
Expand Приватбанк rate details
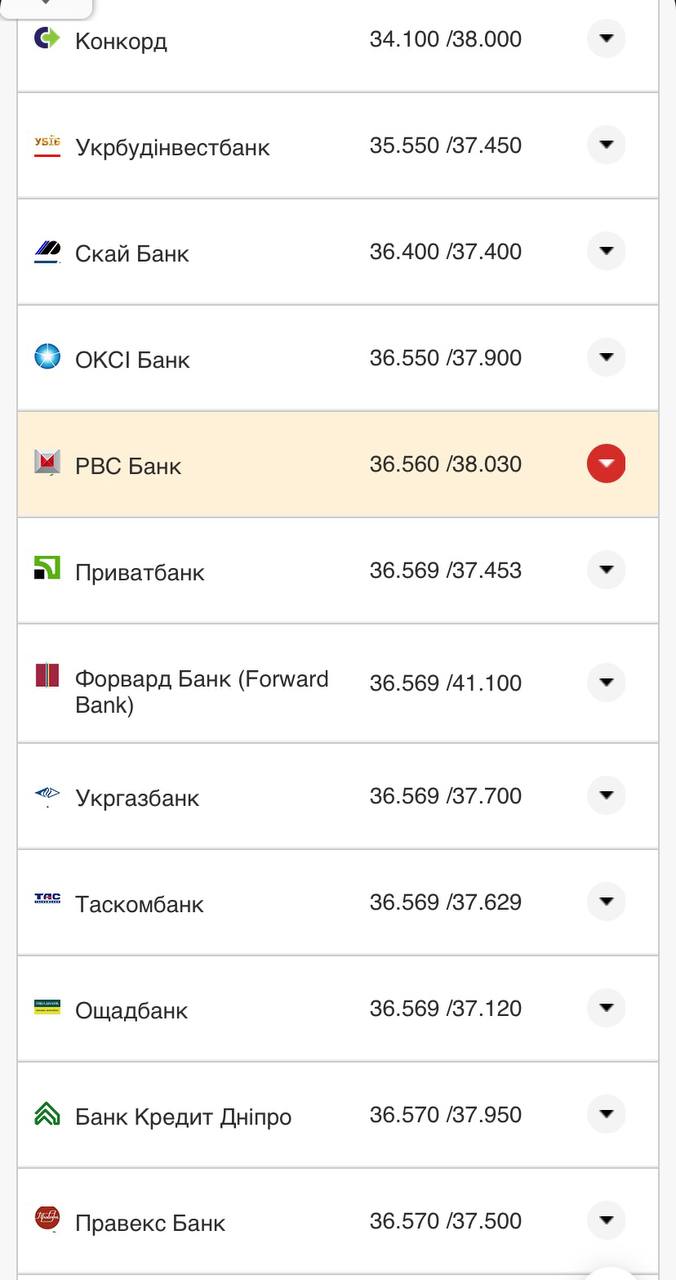point(606,570)
